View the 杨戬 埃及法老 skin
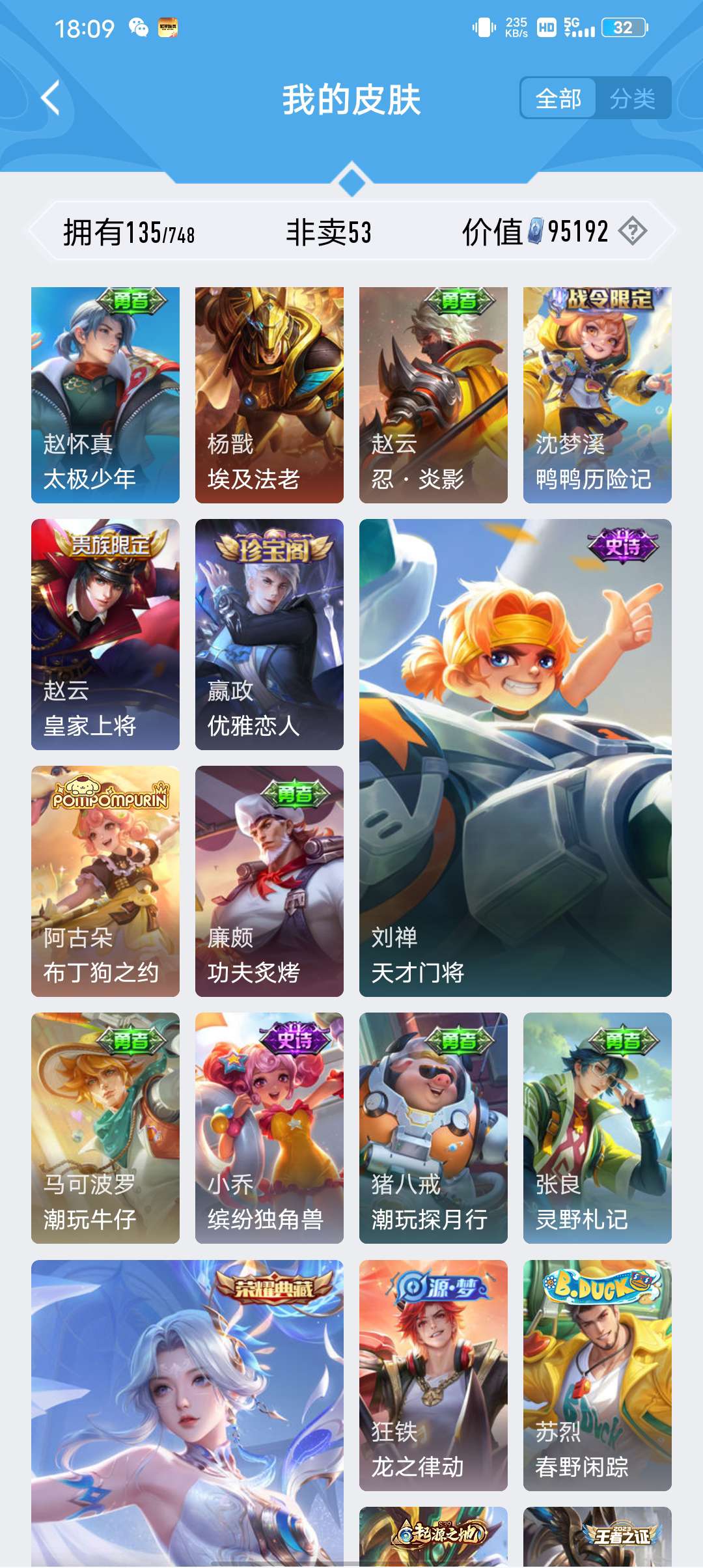 [x=269, y=395]
